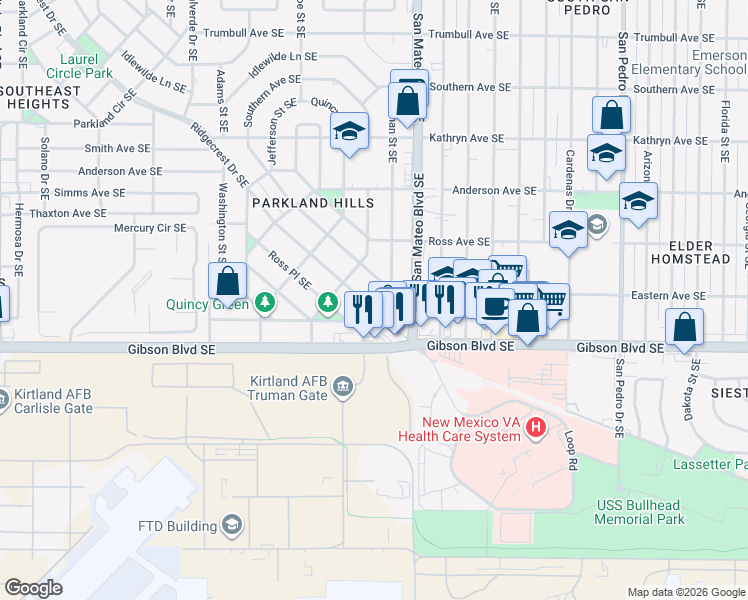
Task: Open the FTD Building place icon
Action: [x=232, y=525]
